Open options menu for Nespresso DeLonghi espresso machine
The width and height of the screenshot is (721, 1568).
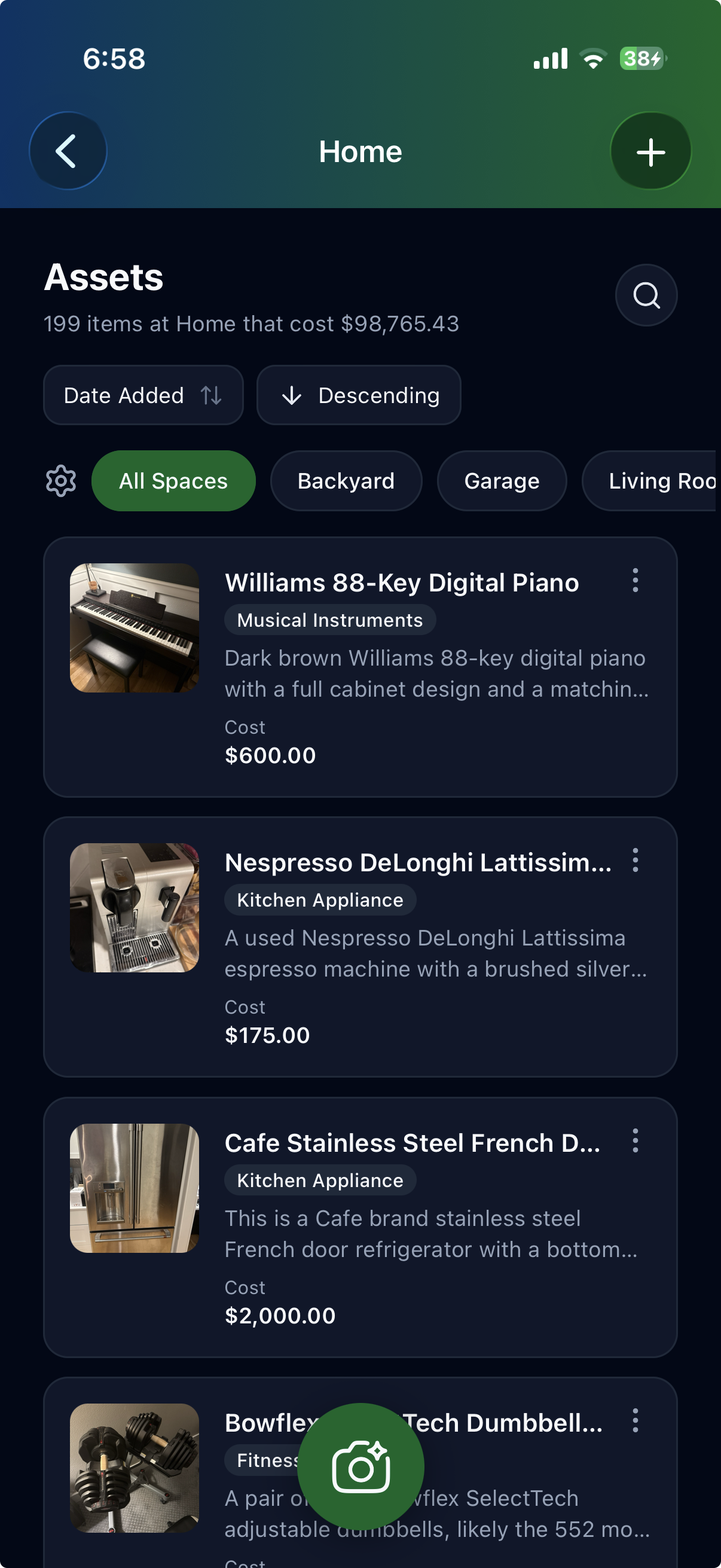coord(636,861)
